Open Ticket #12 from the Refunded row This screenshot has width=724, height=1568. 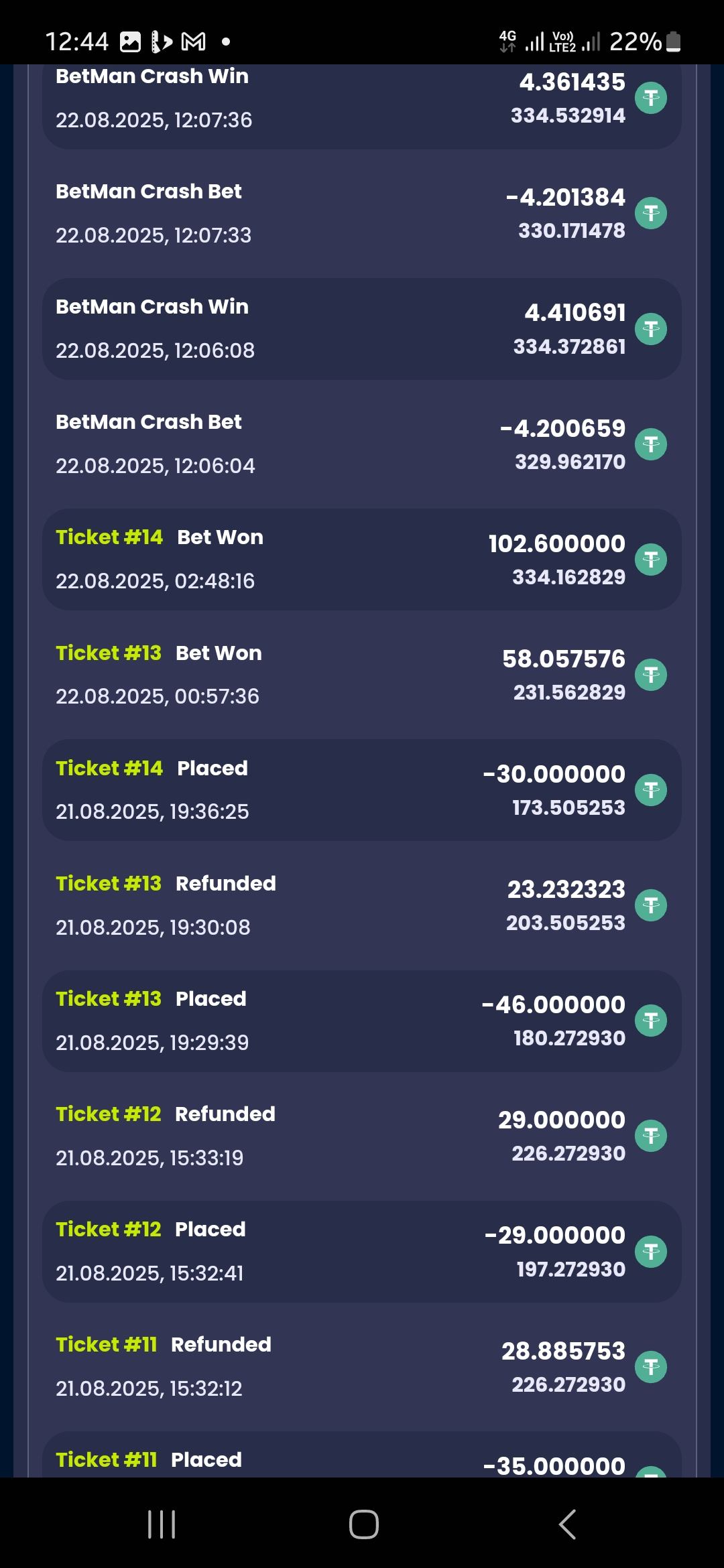109,1114
